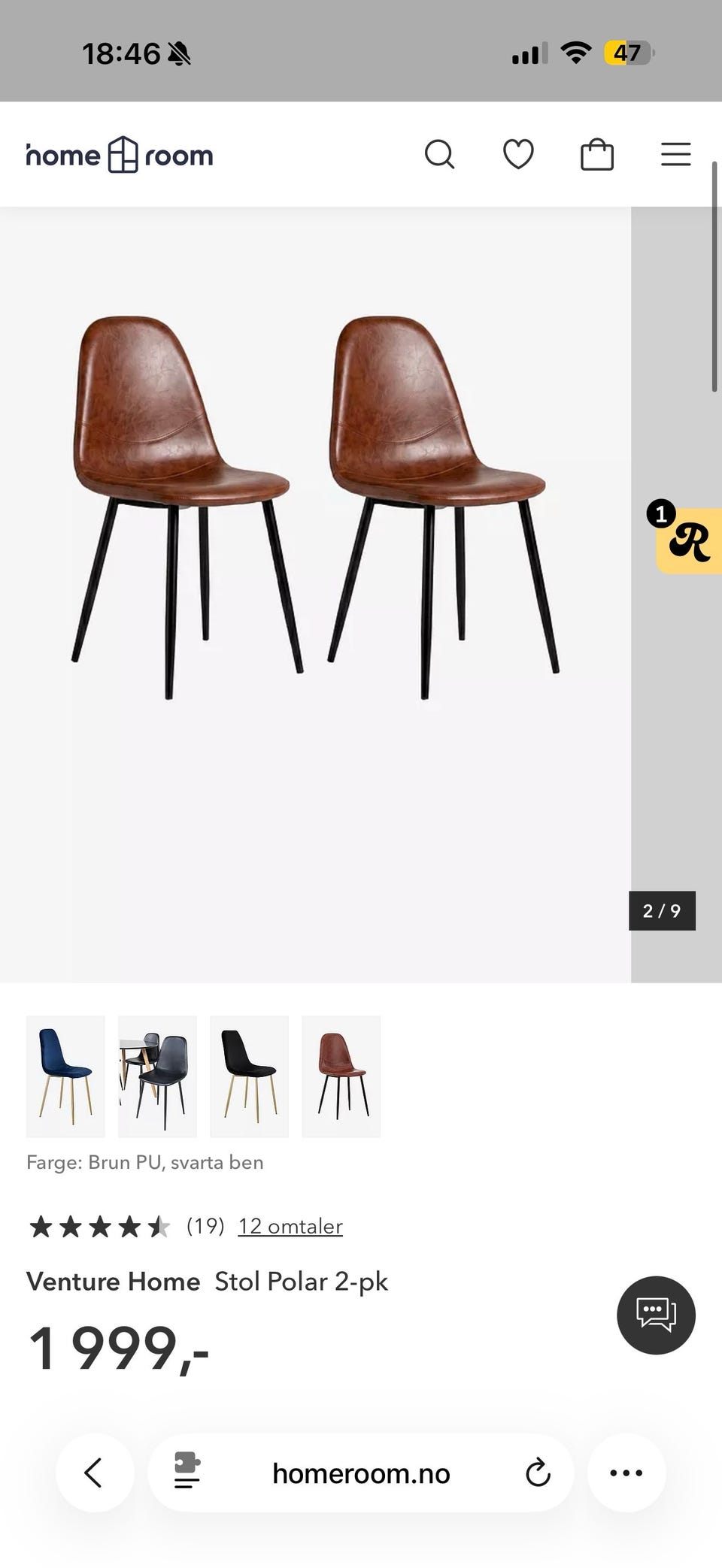Enlarge the main brown chairs product image
The width and height of the screenshot is (722, 1568).
(315, 594)
